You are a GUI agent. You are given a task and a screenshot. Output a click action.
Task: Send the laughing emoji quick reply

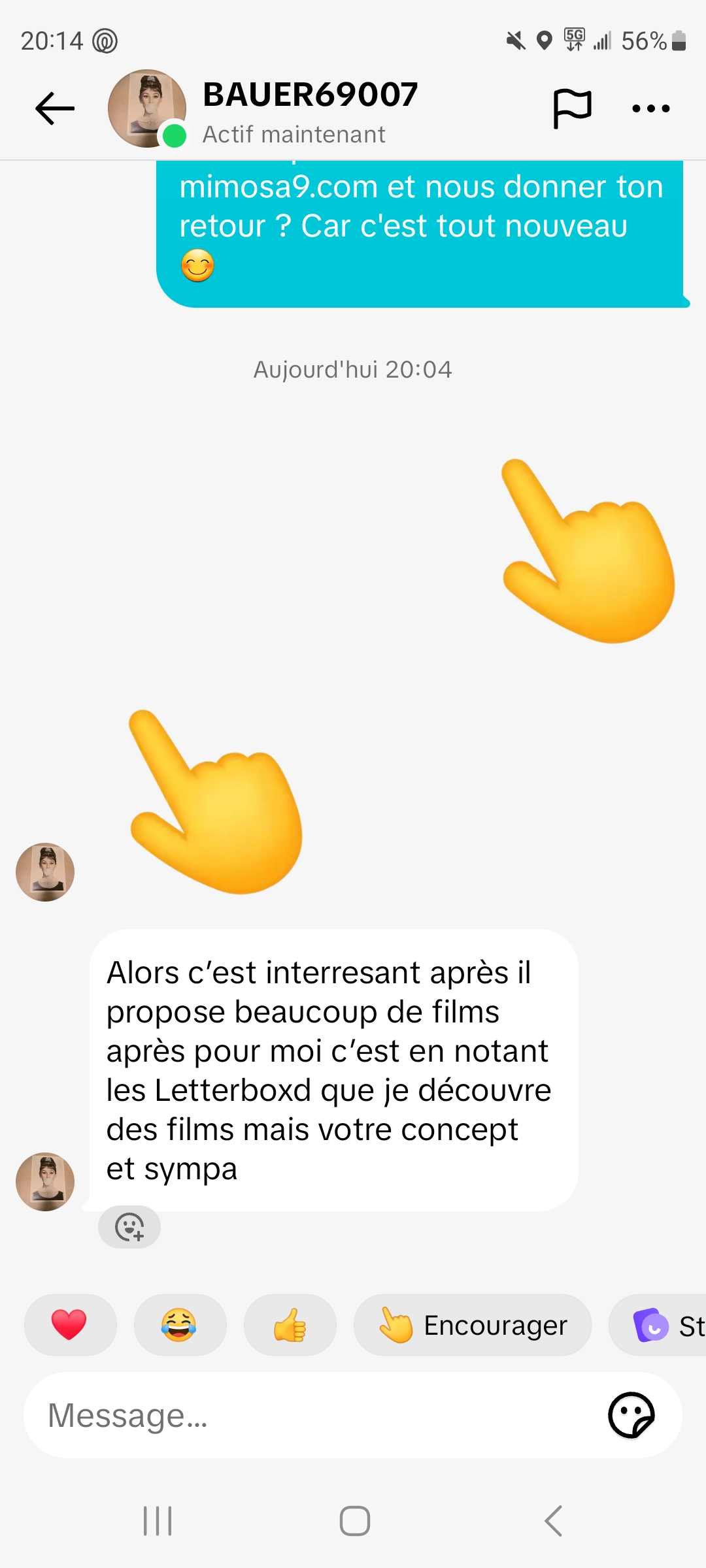coord(180,1325)
